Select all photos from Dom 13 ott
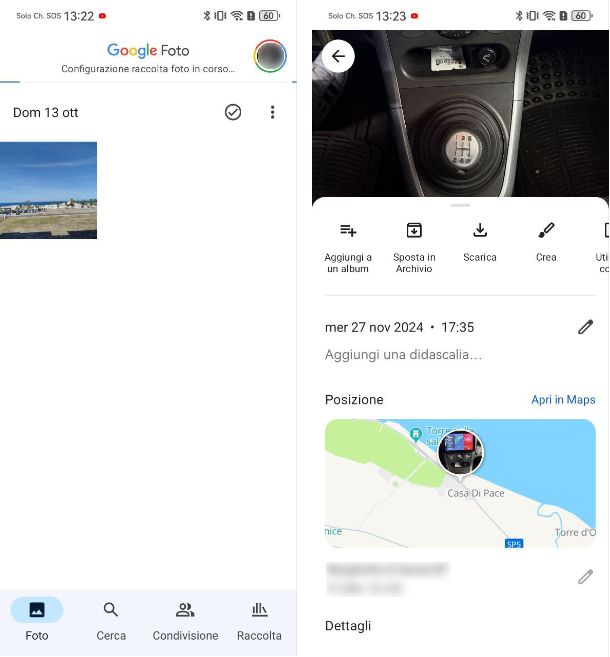This screenshot has width=610, height=657. [x=233, y=112]
